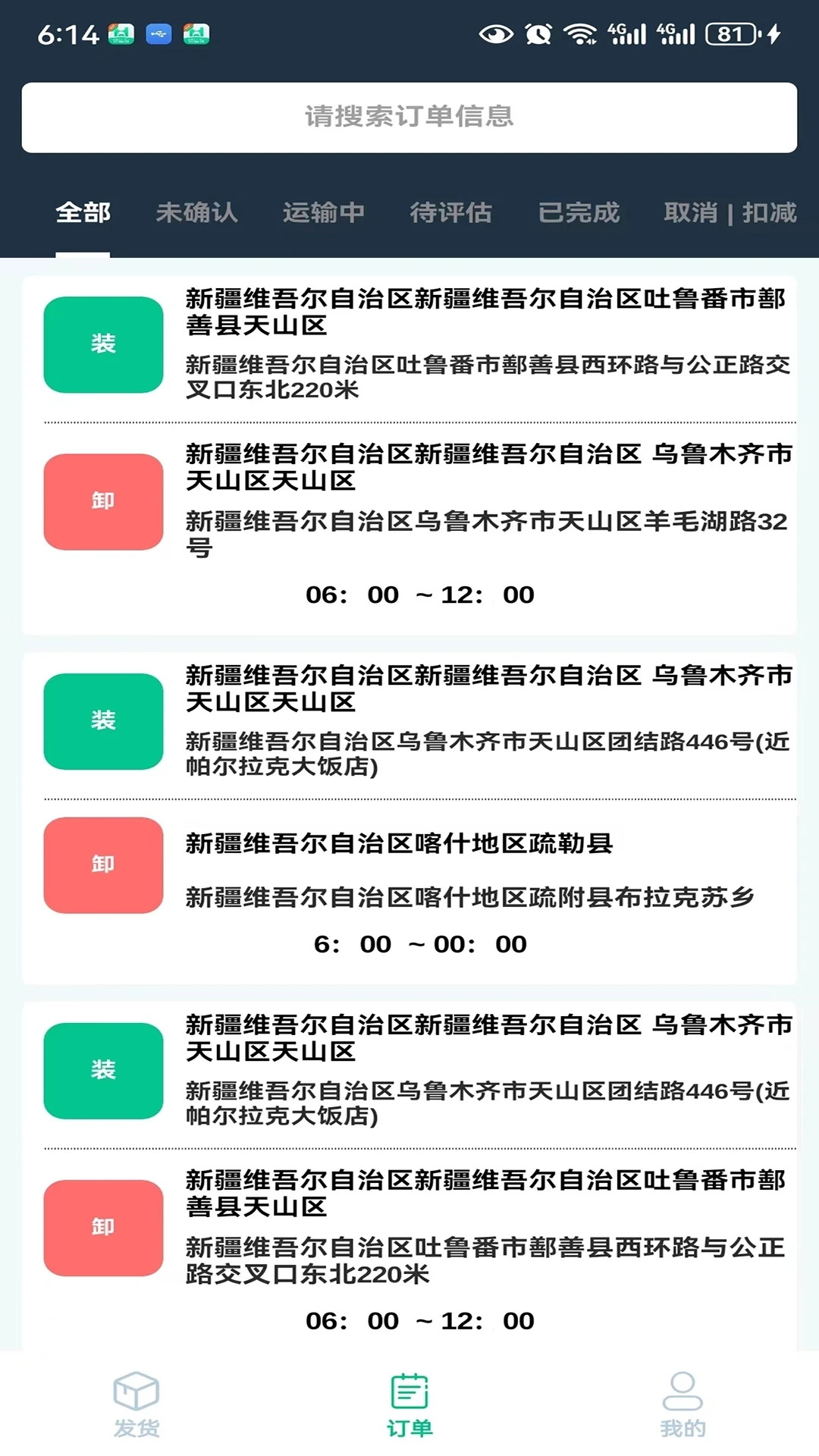Viewport: 819px width, 1456px height.
Task: Select the 待评估 tab
Action: pyautogui.click(x=452, y=213)
